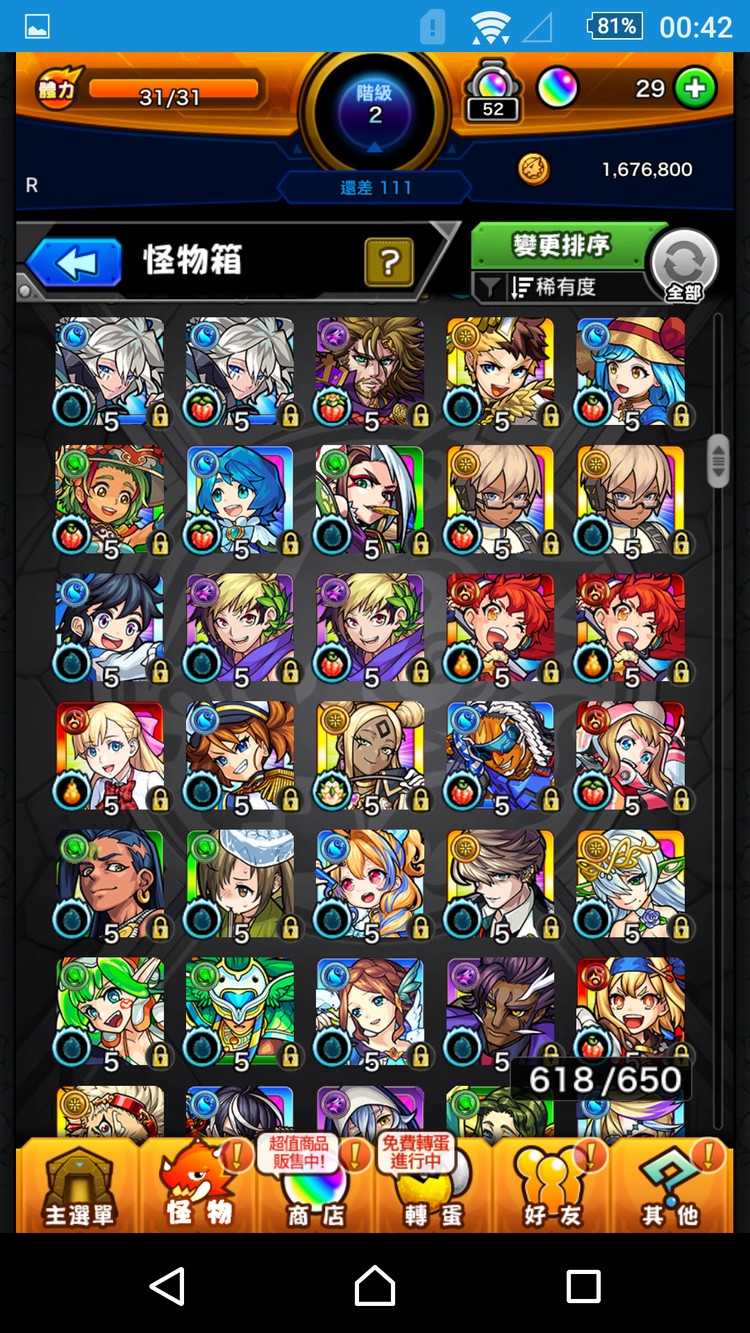Add orbs with the green plus button

(695, 89)
